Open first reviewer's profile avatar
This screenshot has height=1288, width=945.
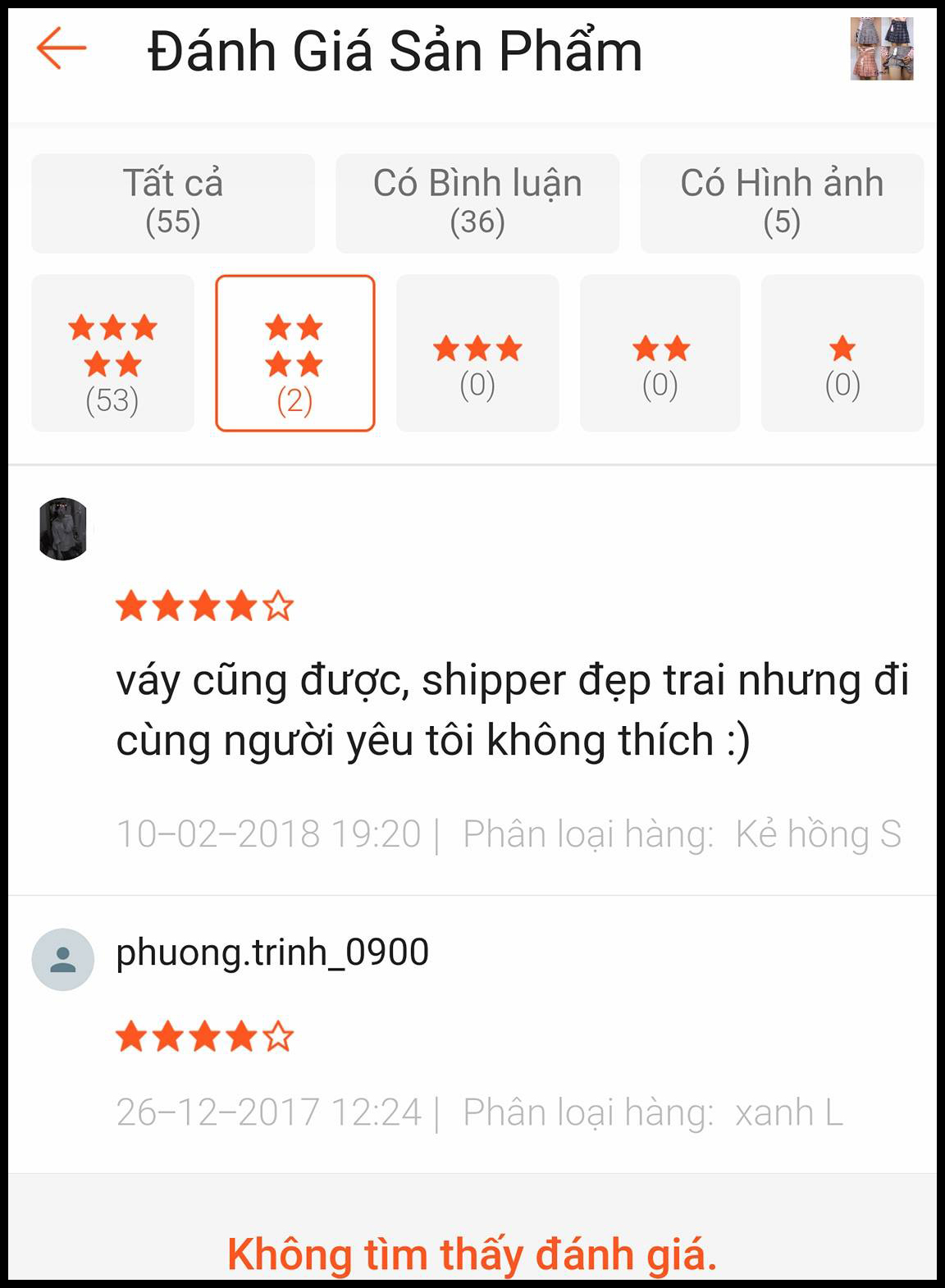coord(63,529)
